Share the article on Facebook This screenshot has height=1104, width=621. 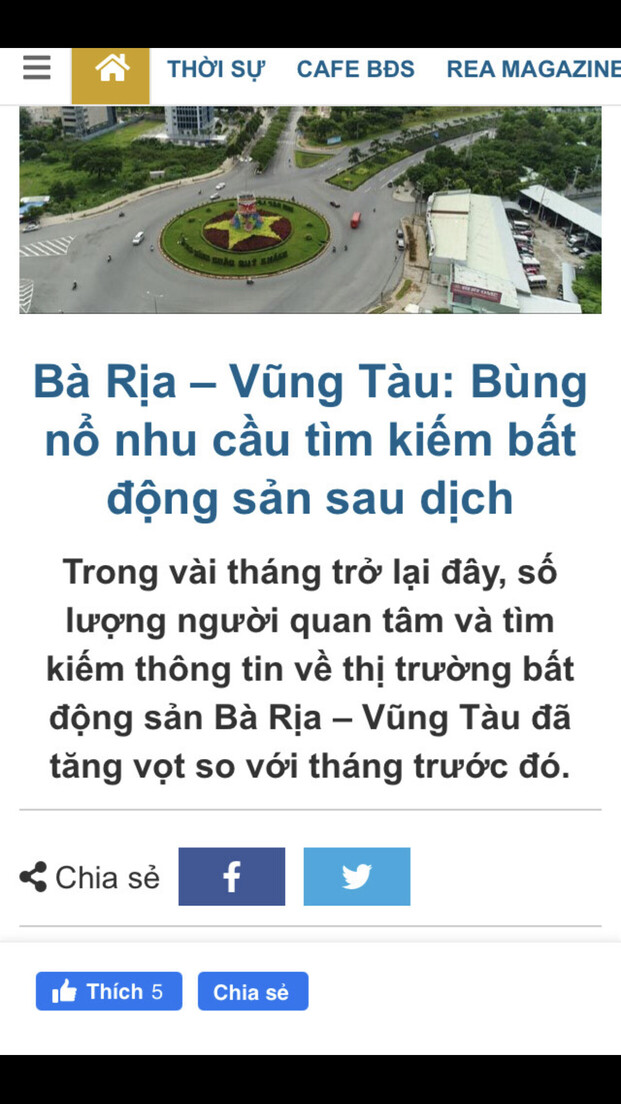click(x=231, y=877)
